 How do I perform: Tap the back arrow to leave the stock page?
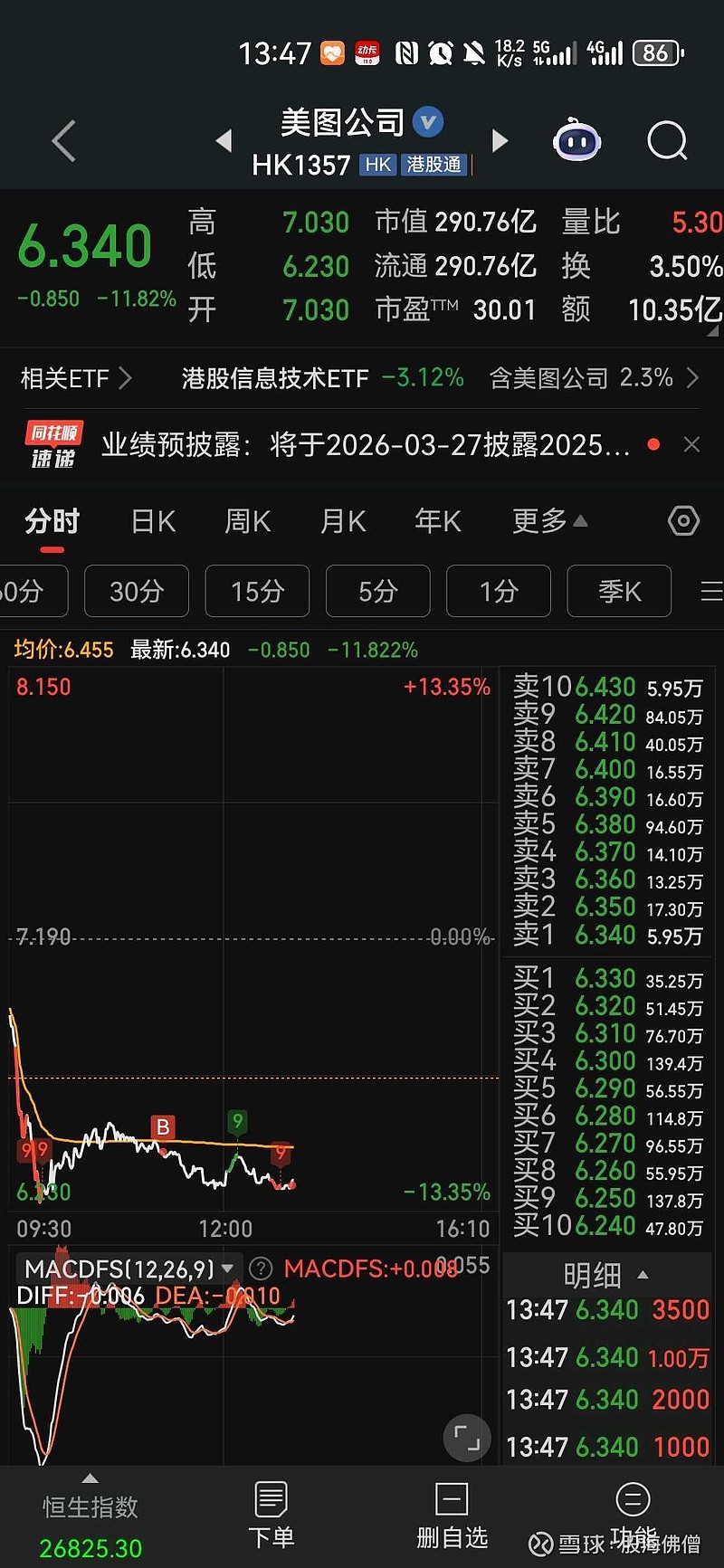point(62,141)
